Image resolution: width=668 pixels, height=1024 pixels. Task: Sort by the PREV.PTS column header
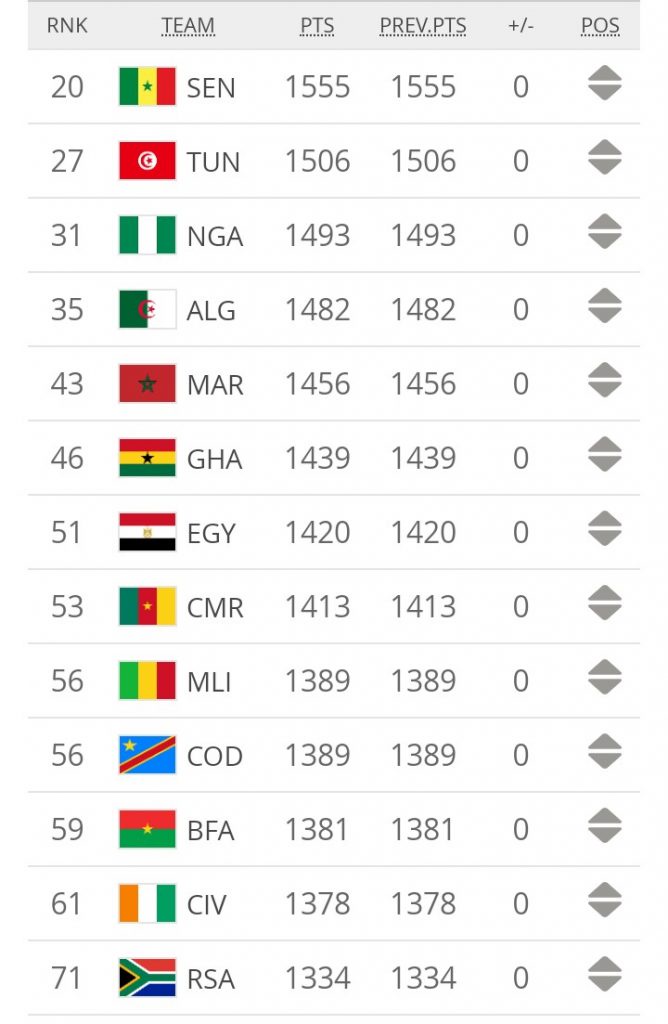click(423, 26)
